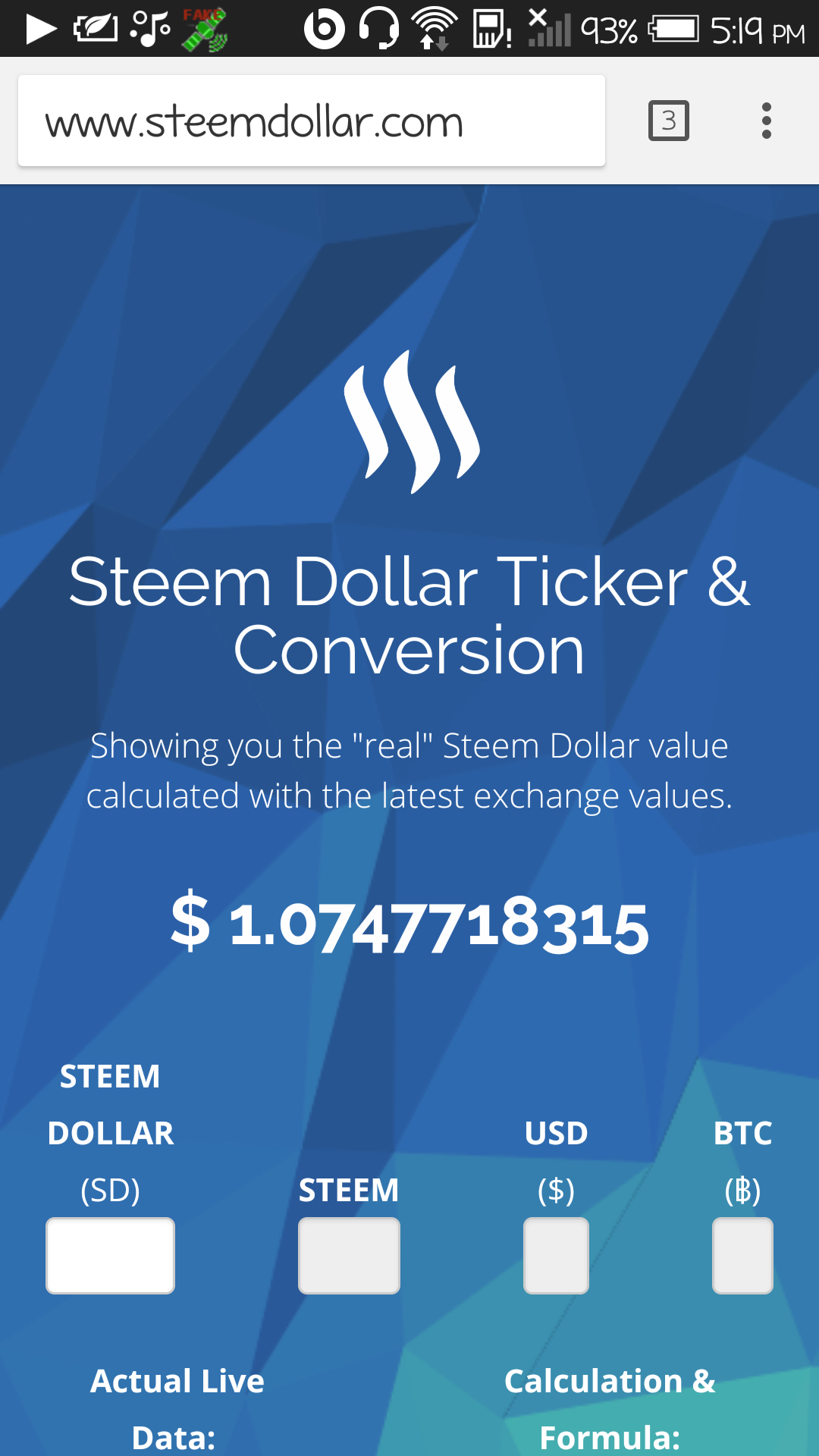Tap the BTC amount field
Screen dimensions: 819x1456
[742, 1256]
